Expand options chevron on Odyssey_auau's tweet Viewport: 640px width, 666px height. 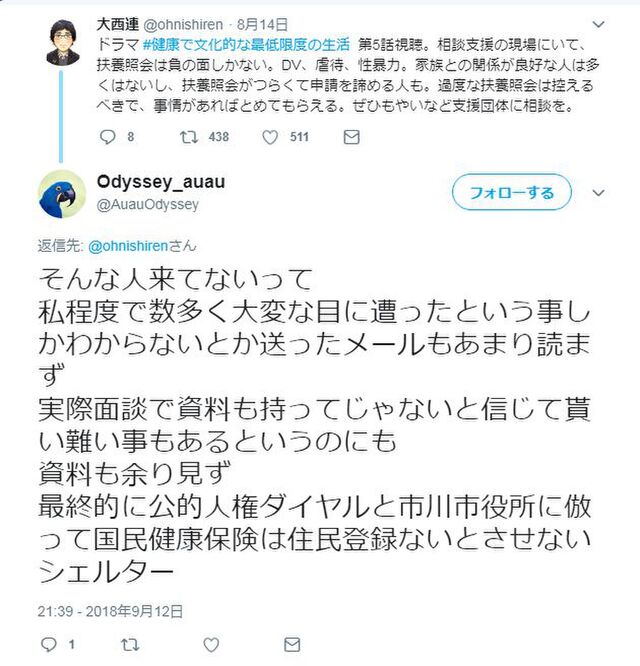(x=598, y=192)
